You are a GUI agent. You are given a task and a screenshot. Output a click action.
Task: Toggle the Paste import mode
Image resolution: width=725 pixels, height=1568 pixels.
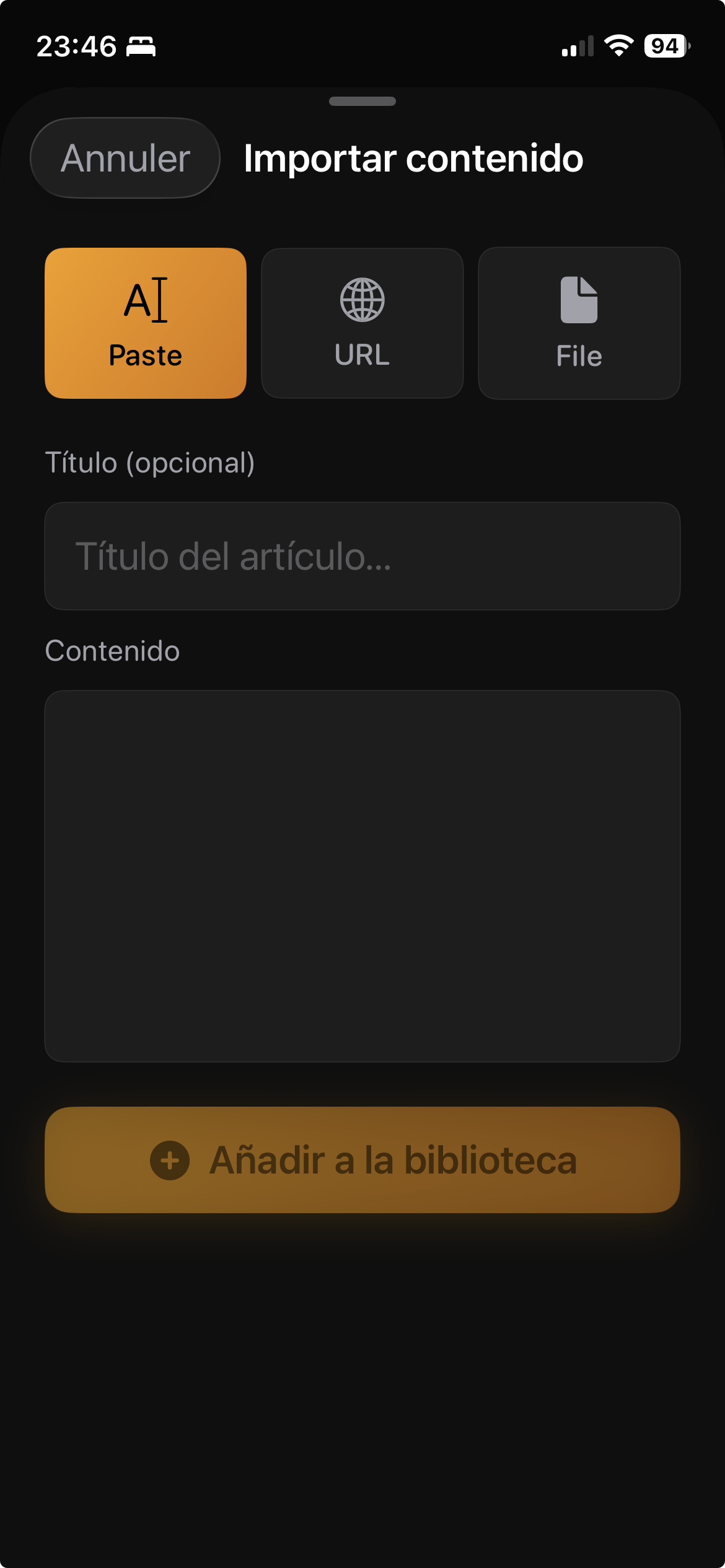tap(144, 322)
